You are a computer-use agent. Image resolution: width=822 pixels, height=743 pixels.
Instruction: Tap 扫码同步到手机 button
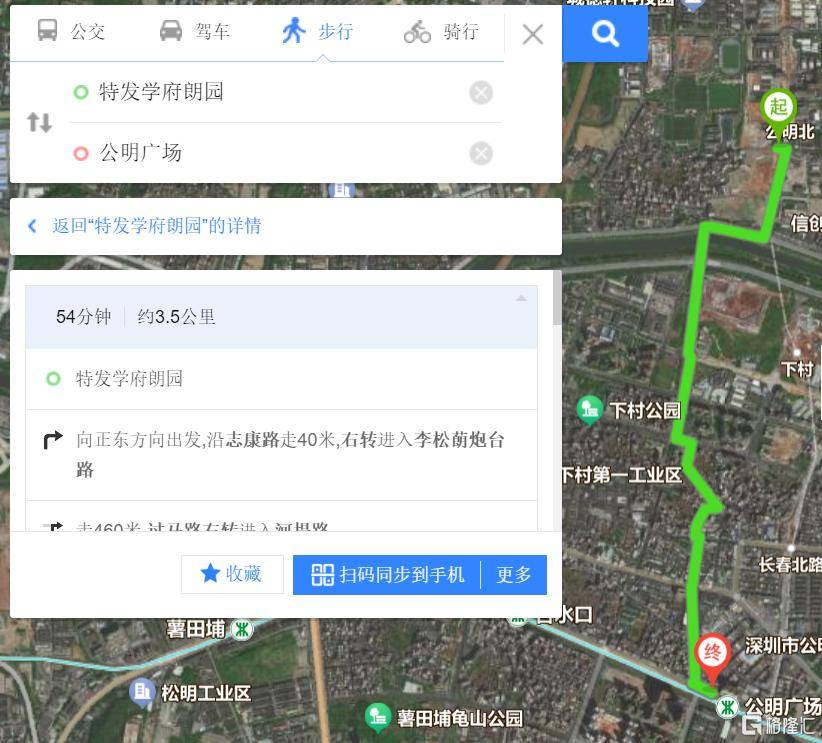point(388,575)
